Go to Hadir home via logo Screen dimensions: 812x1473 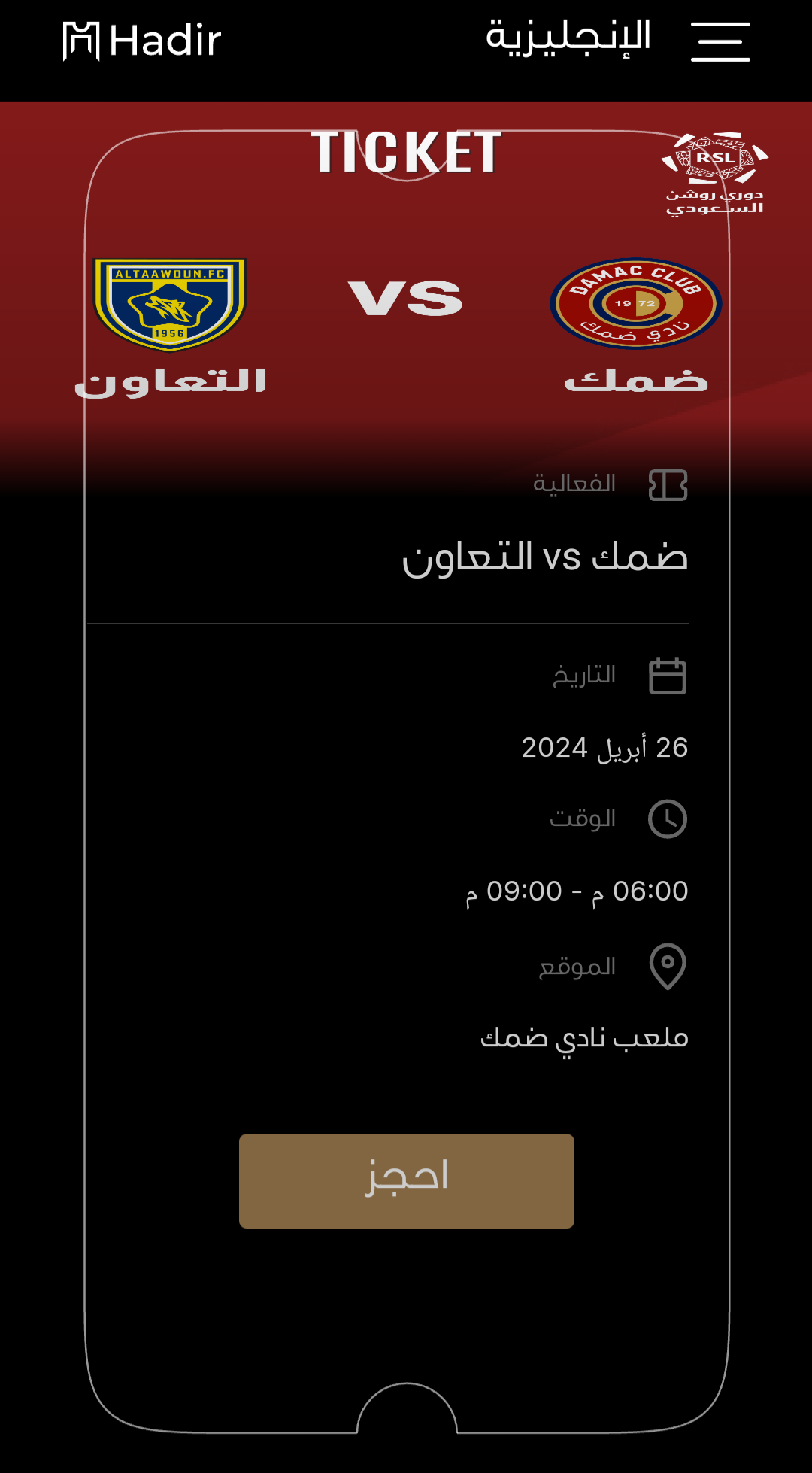142,41
